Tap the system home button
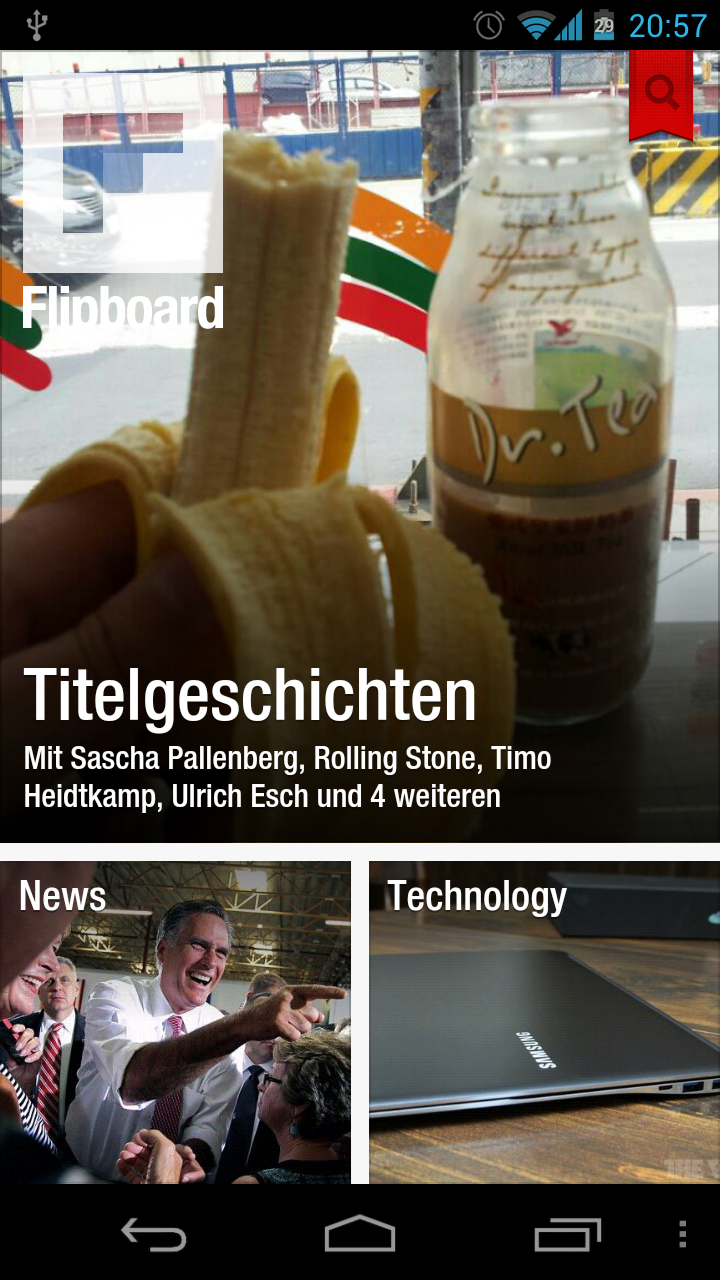This screenshot has width=720, height=1280. (x=360, y=1234)
